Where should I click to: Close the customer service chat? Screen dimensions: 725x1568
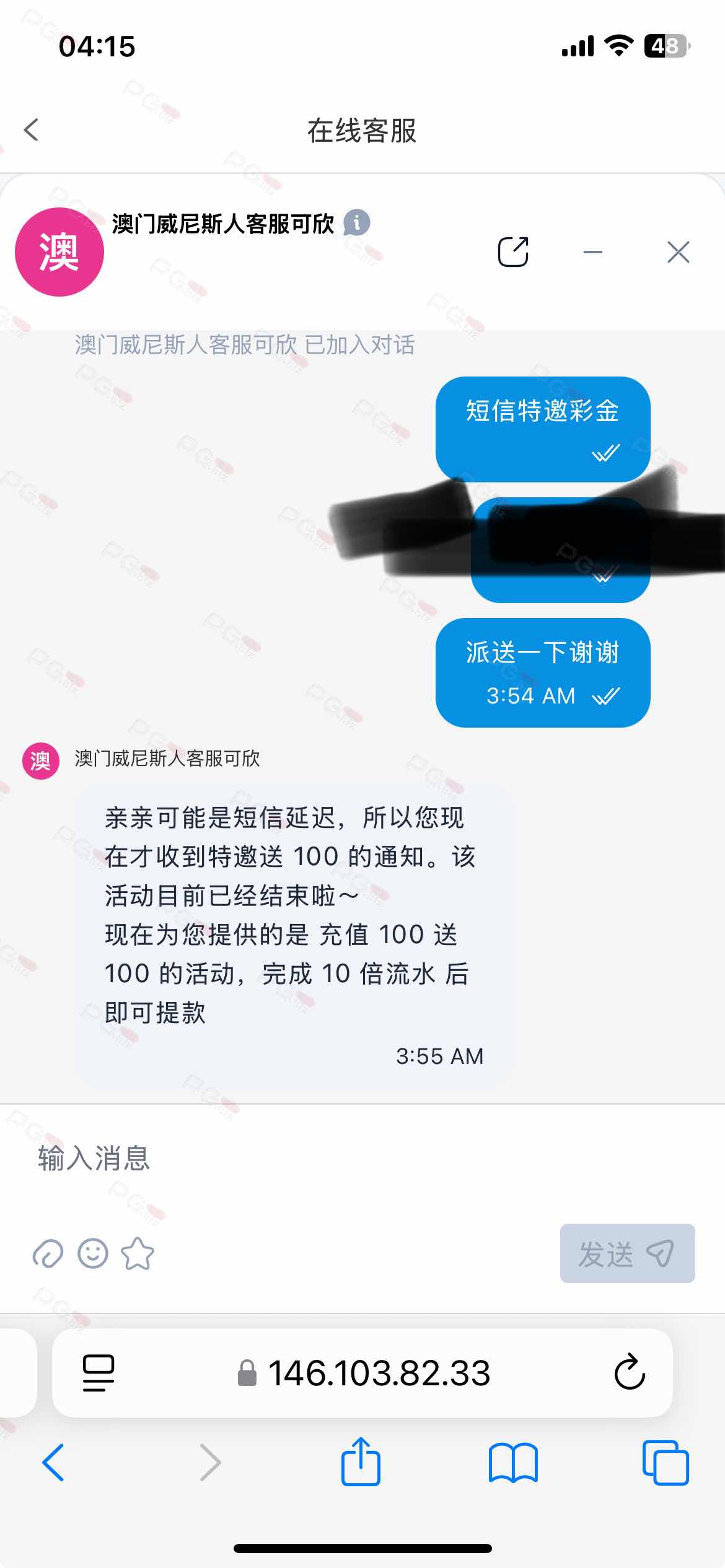[679, 252]
